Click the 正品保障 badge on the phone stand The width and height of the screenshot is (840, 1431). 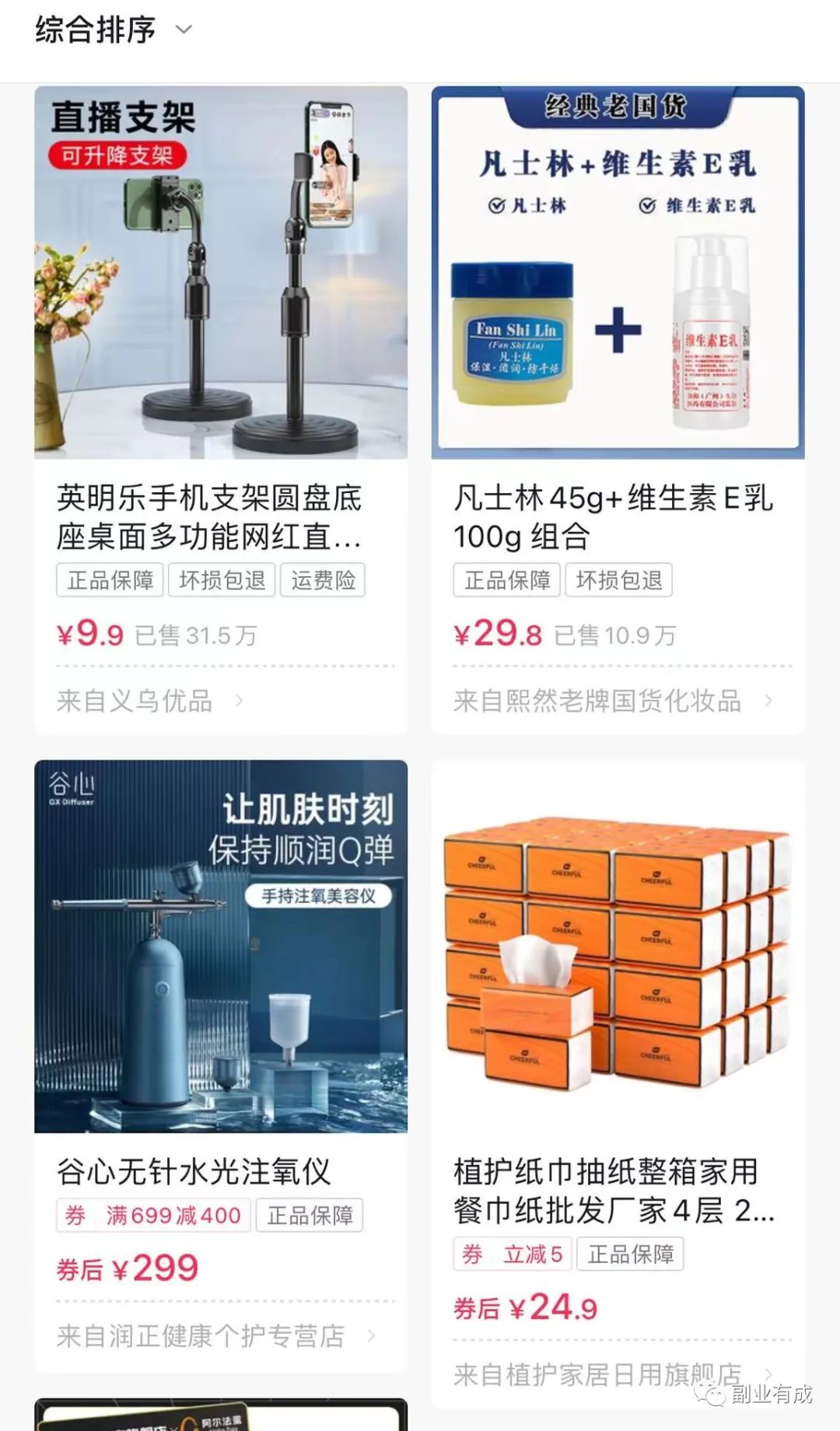110,580
